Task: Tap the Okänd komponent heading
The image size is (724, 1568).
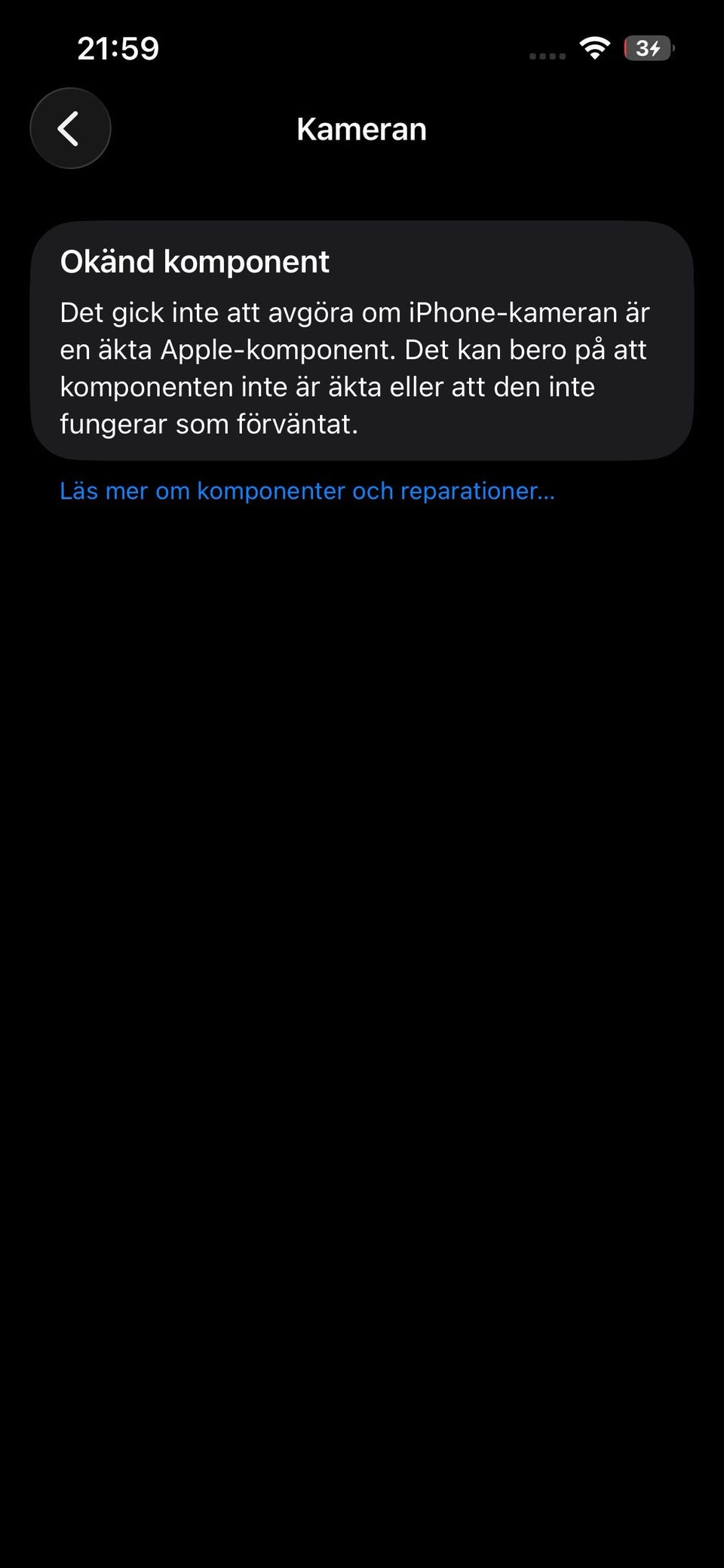Action: click(194, 261)
